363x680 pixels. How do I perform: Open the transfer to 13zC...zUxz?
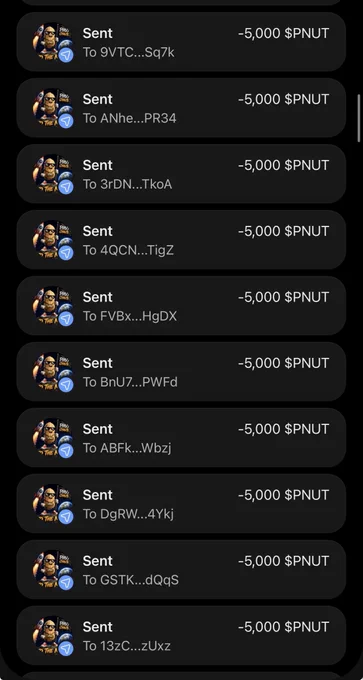pos(181,635)
